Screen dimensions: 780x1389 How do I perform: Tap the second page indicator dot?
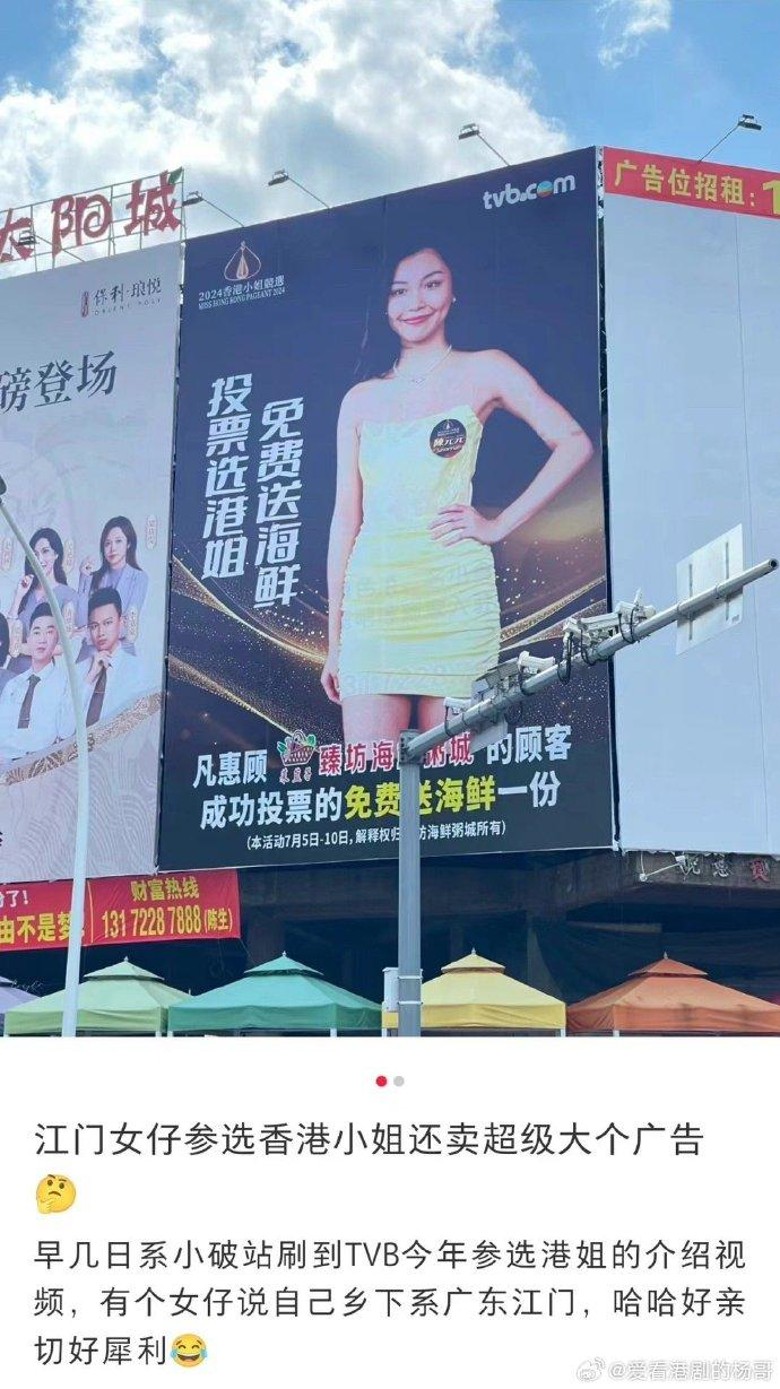pyautogui.click(x=399, y=1081)
